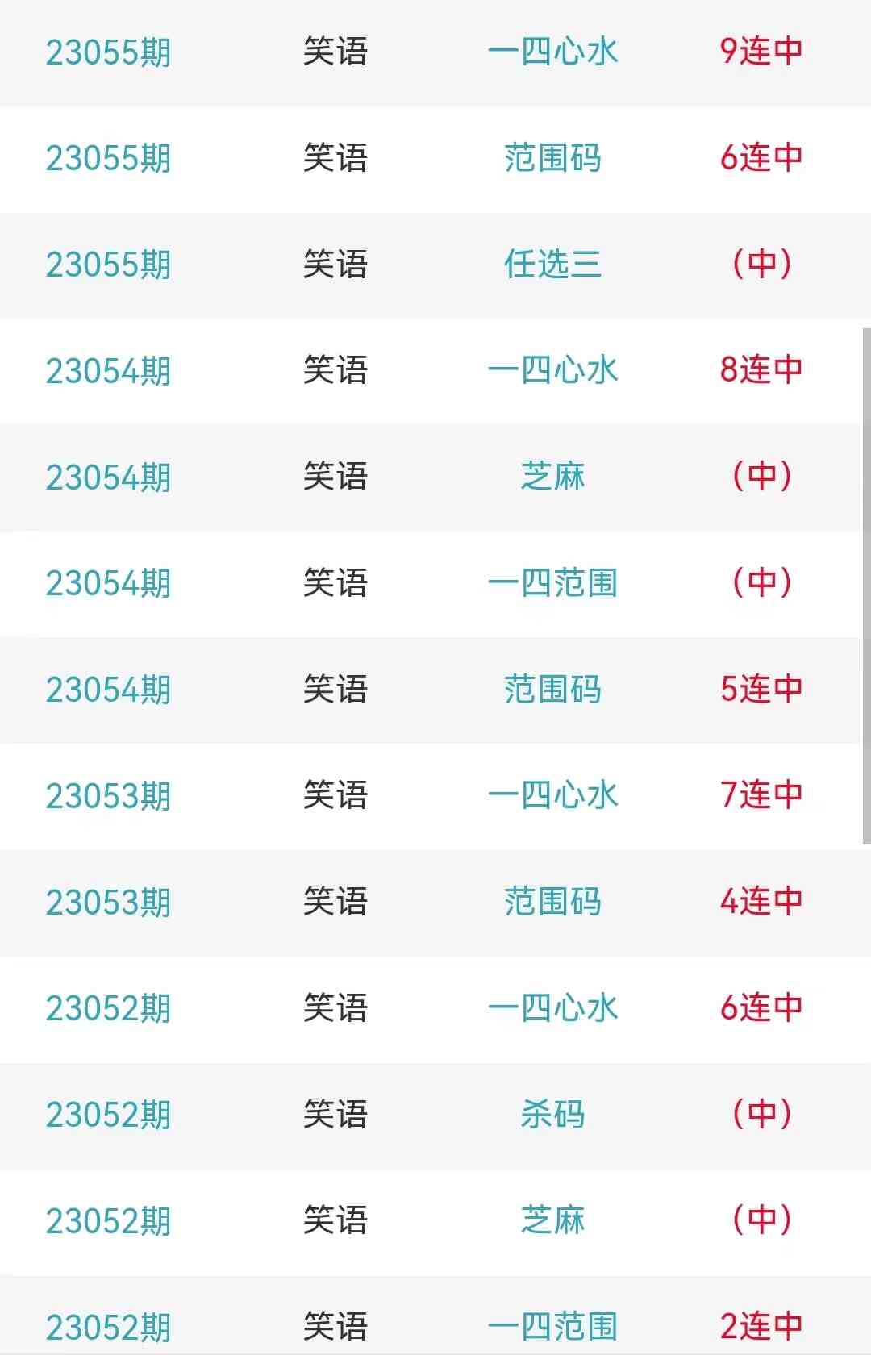Image resolution: width=871 pixels, height=1372 pixels.
Task: Open the 23052期 一四心水 record
Action: click(552, 1008)
